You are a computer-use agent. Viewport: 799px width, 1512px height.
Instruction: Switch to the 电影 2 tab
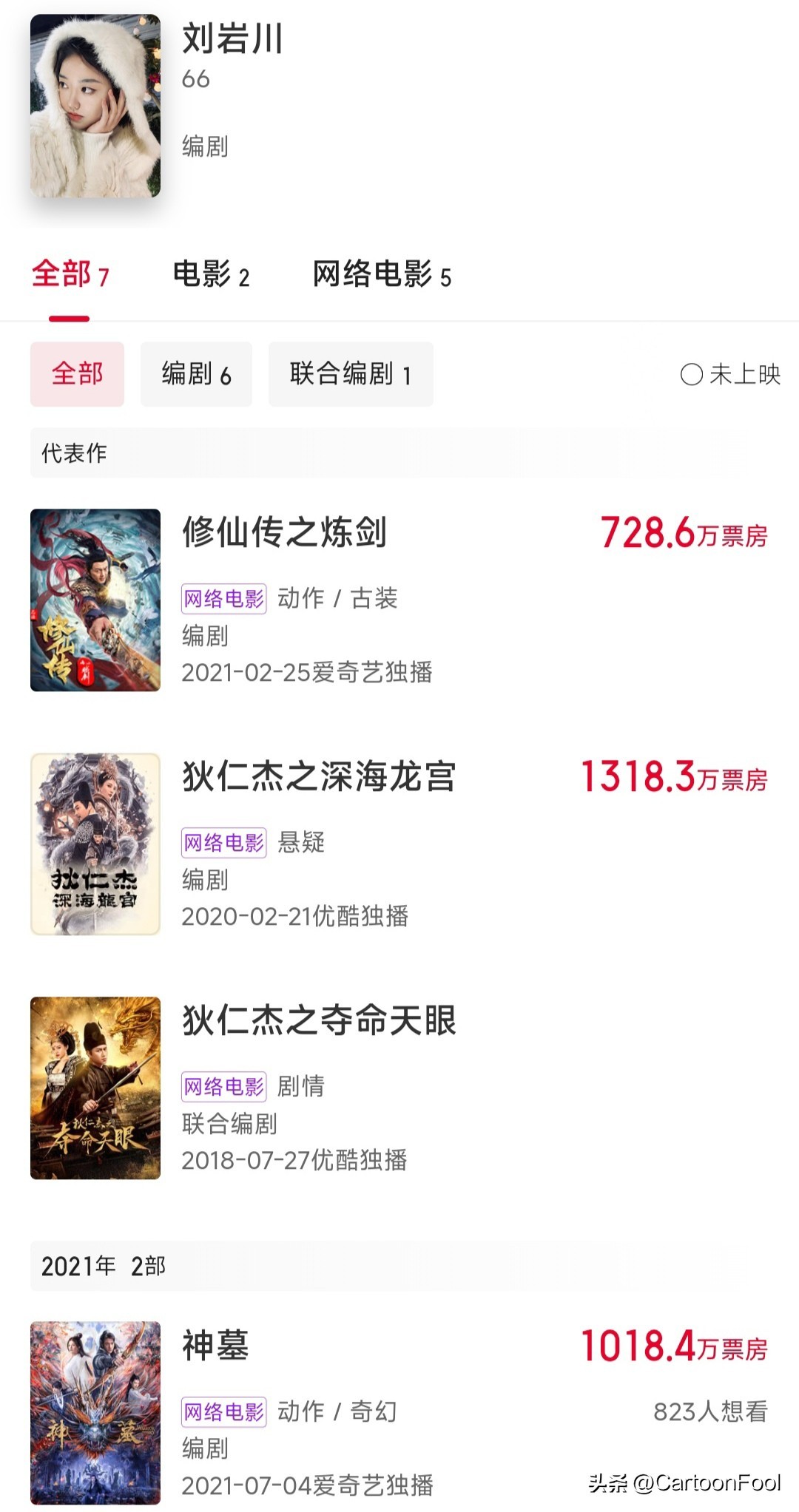point(211,275)
